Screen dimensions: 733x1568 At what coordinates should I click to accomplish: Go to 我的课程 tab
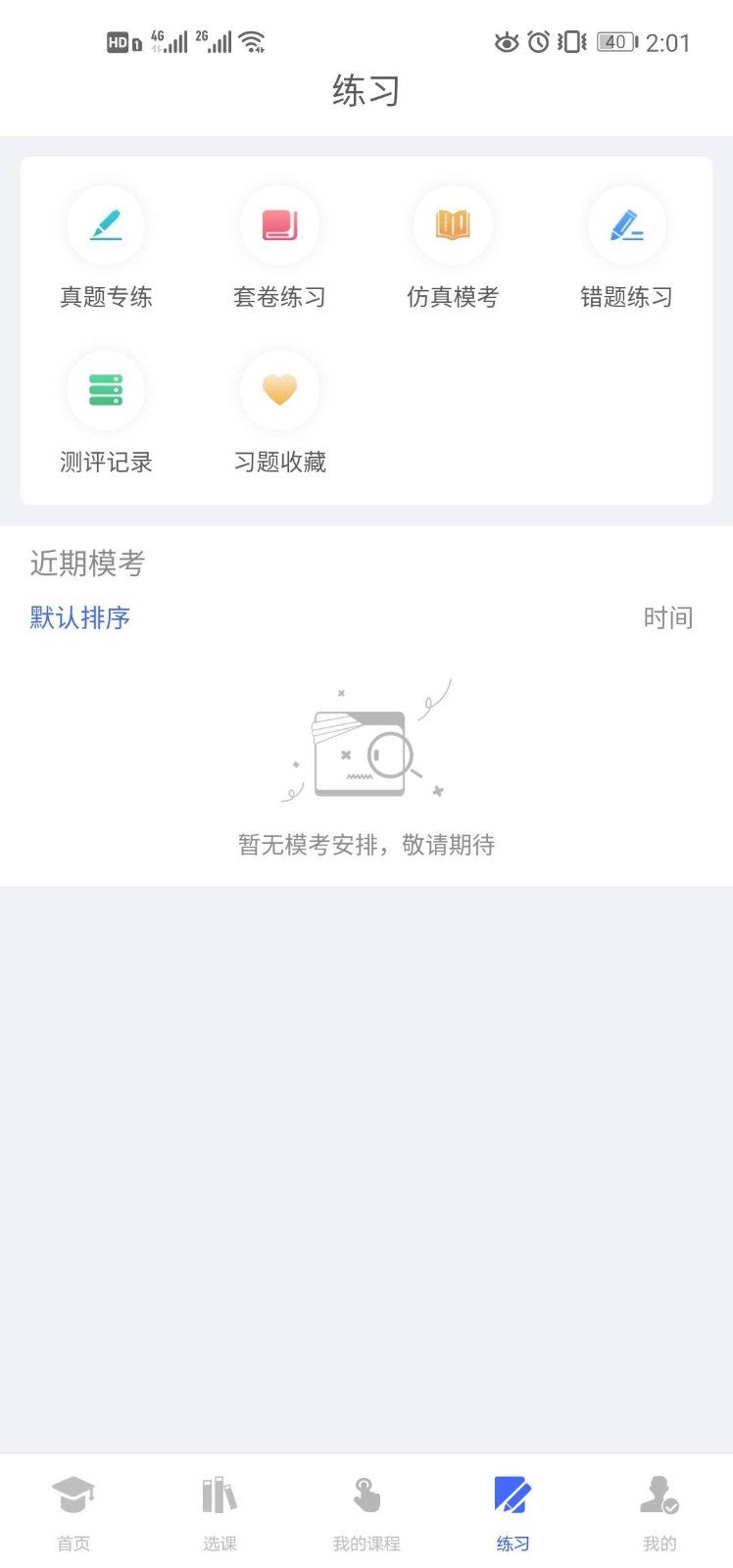click(366, 1512)
